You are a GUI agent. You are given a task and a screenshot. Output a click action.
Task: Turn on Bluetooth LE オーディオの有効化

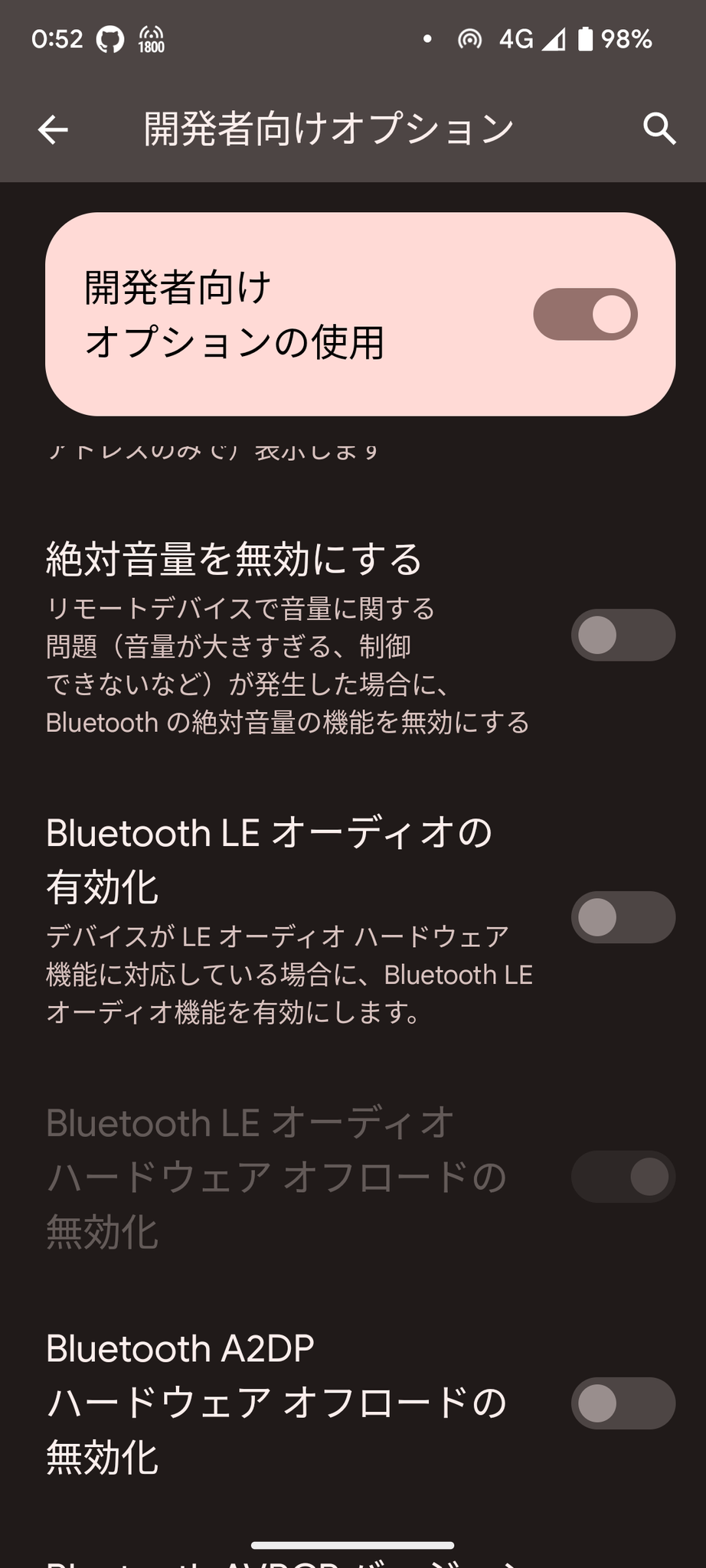coord(623,917)
